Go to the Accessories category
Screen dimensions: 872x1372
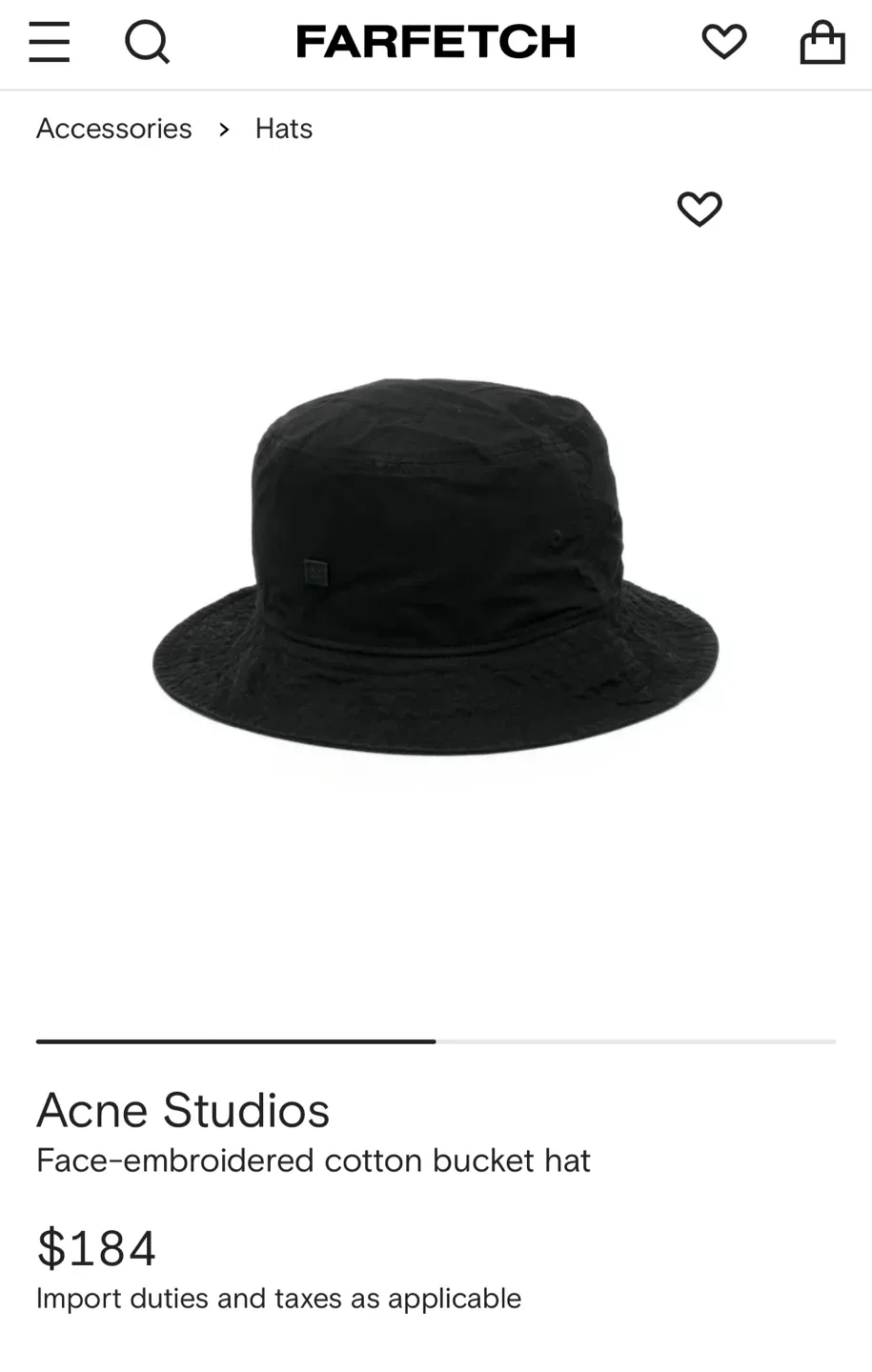113,128
